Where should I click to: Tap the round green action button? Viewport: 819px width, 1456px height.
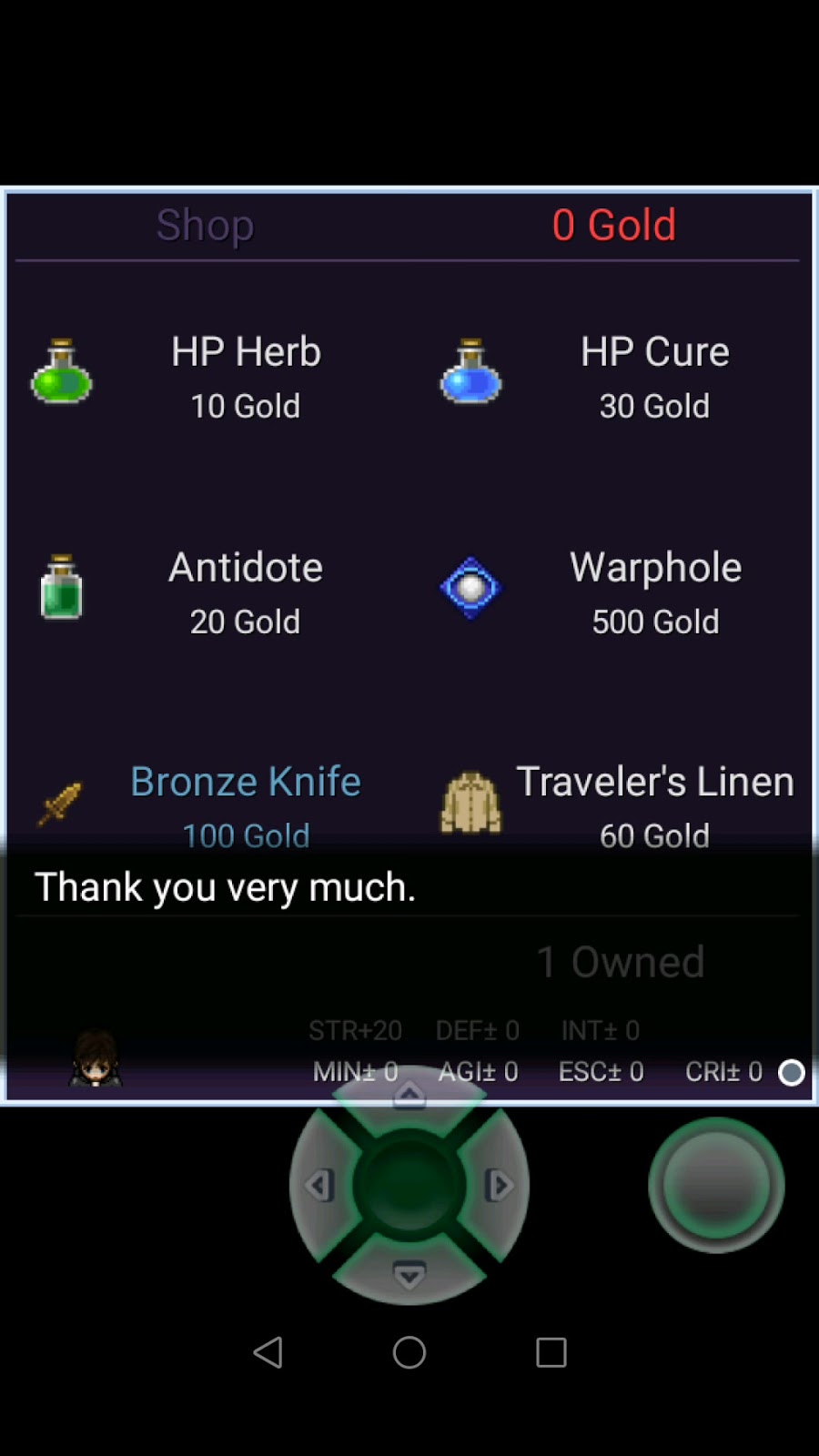click(716, 1185)
